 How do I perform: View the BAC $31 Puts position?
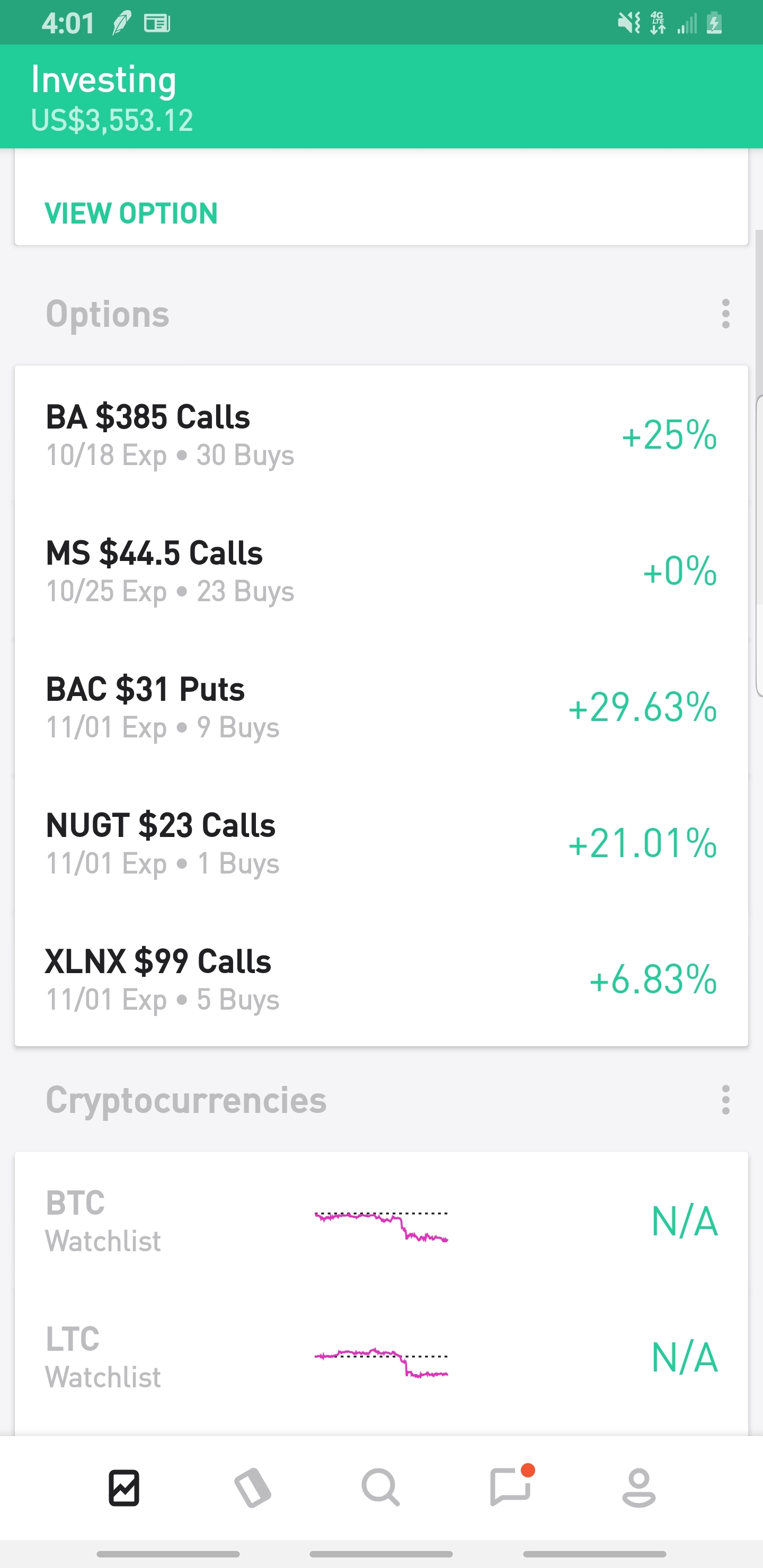coord(381,707)
